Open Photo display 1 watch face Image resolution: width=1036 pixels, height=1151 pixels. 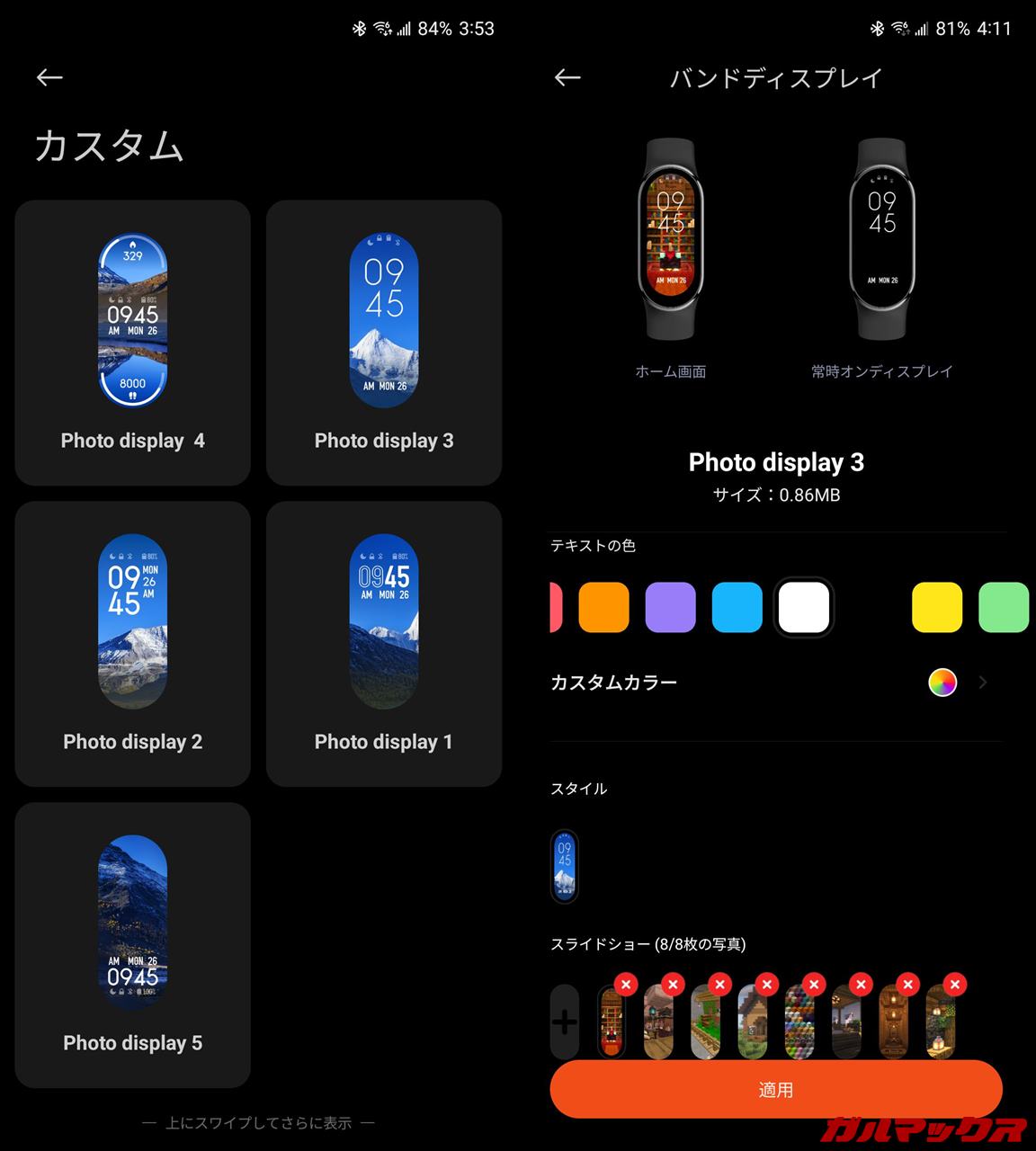[x=384, y=643]
